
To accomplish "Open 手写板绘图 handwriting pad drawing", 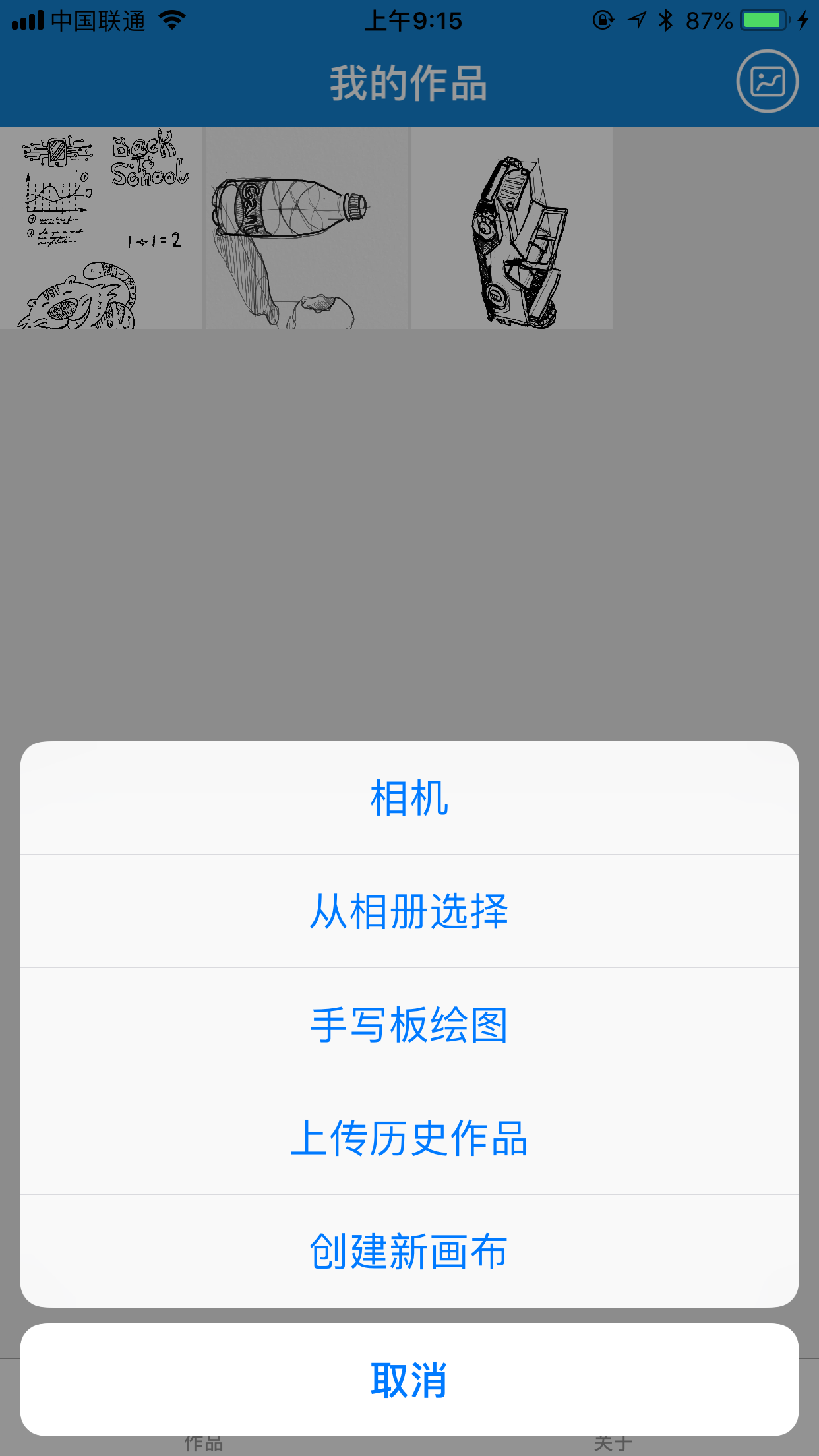I will (409, 1025).
